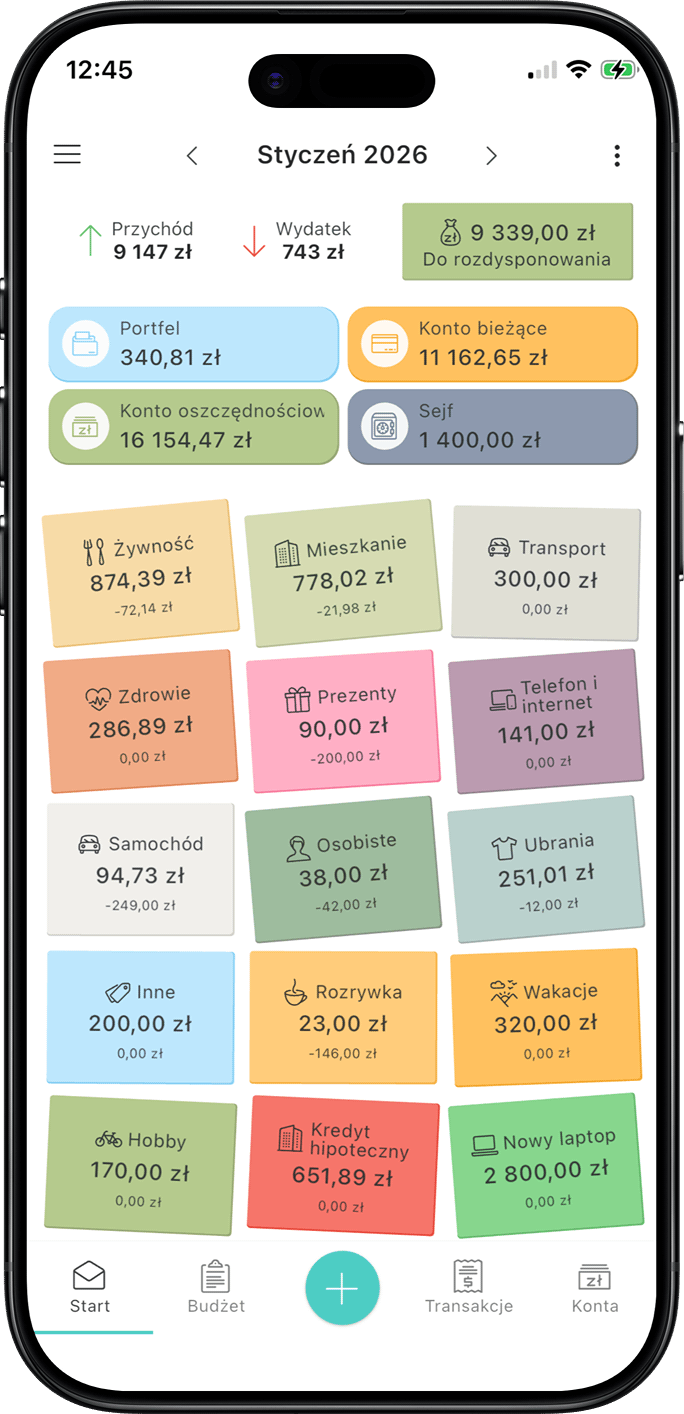Open the Sejf account card
Viewport: 684px width, 1414px height.
(492, 427)
